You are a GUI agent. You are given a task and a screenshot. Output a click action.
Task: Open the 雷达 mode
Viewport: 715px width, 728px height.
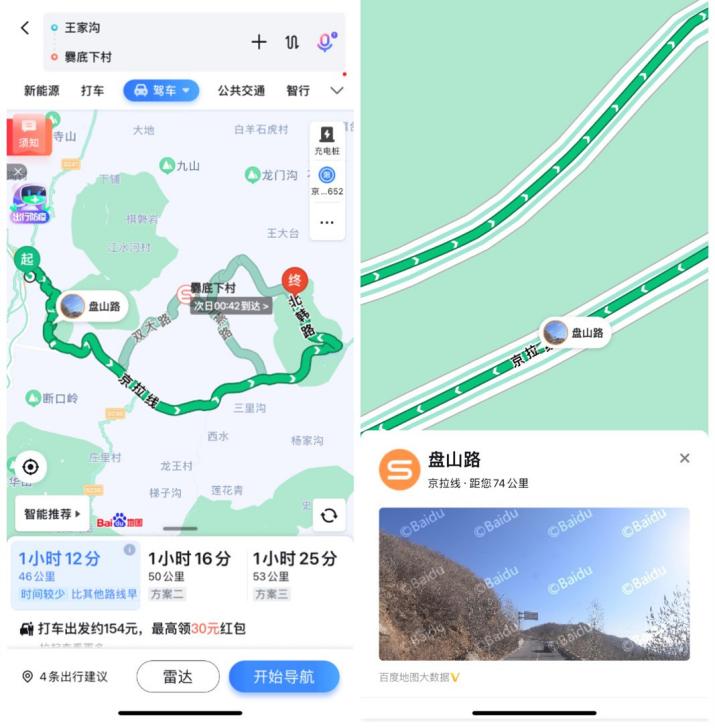[177, 677]
